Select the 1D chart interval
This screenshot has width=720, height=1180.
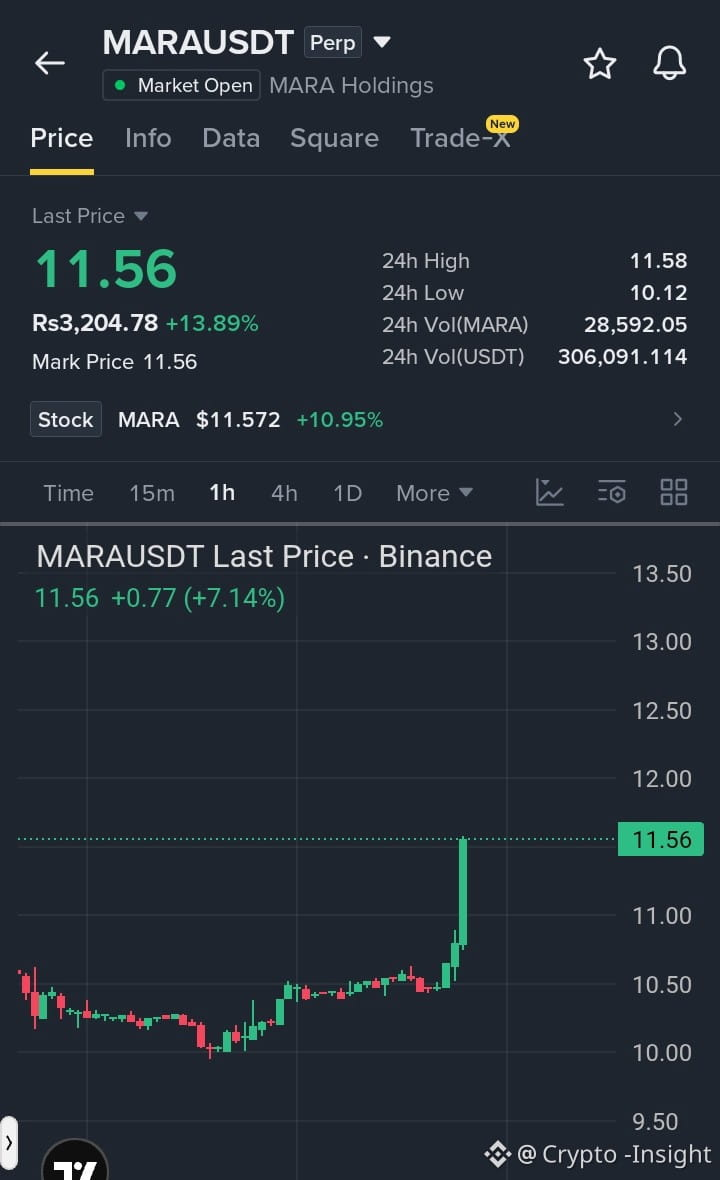click(x=348, y=493)
